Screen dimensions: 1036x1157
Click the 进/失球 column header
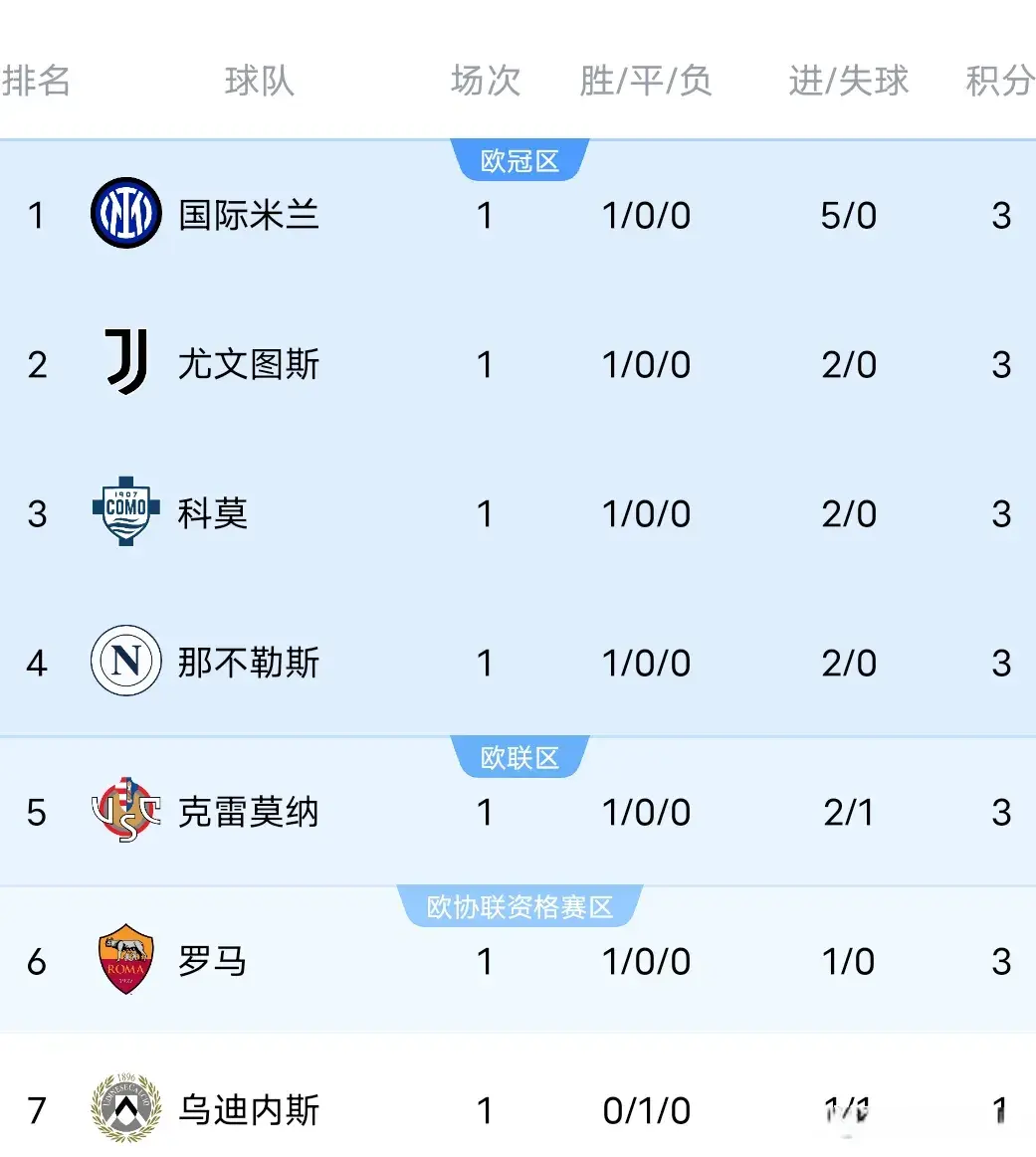point(847,82)
